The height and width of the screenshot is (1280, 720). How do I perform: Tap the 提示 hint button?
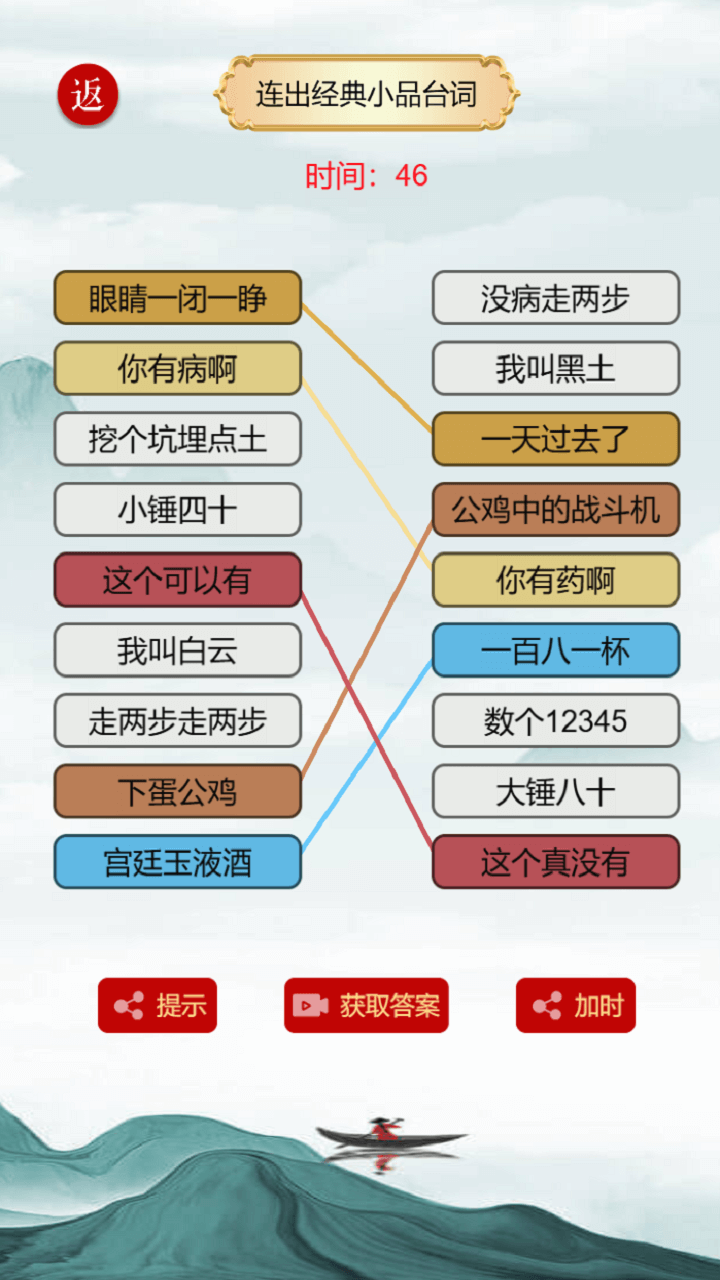[x=157, y=1005]
